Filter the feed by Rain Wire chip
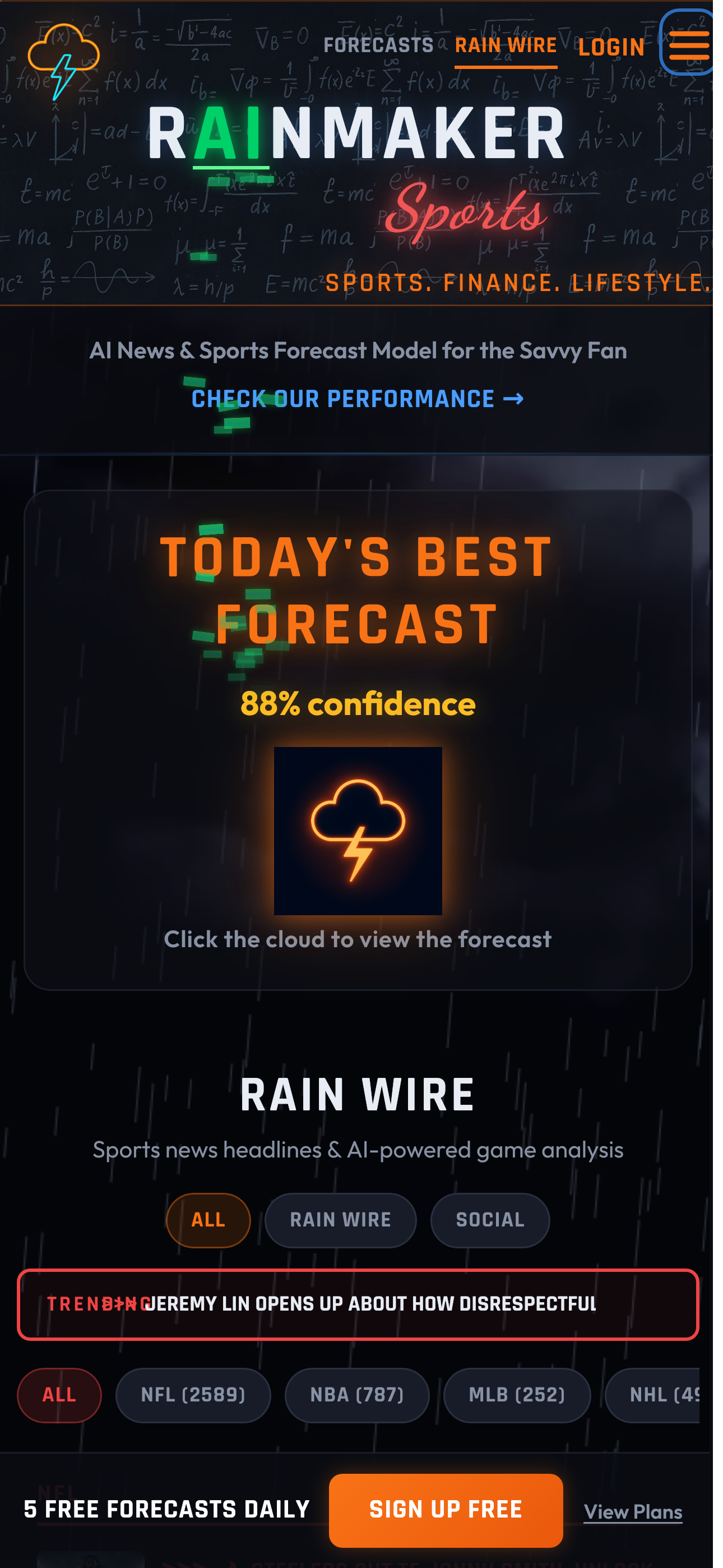This screenshot has width=723, height=1568. 340,1220
